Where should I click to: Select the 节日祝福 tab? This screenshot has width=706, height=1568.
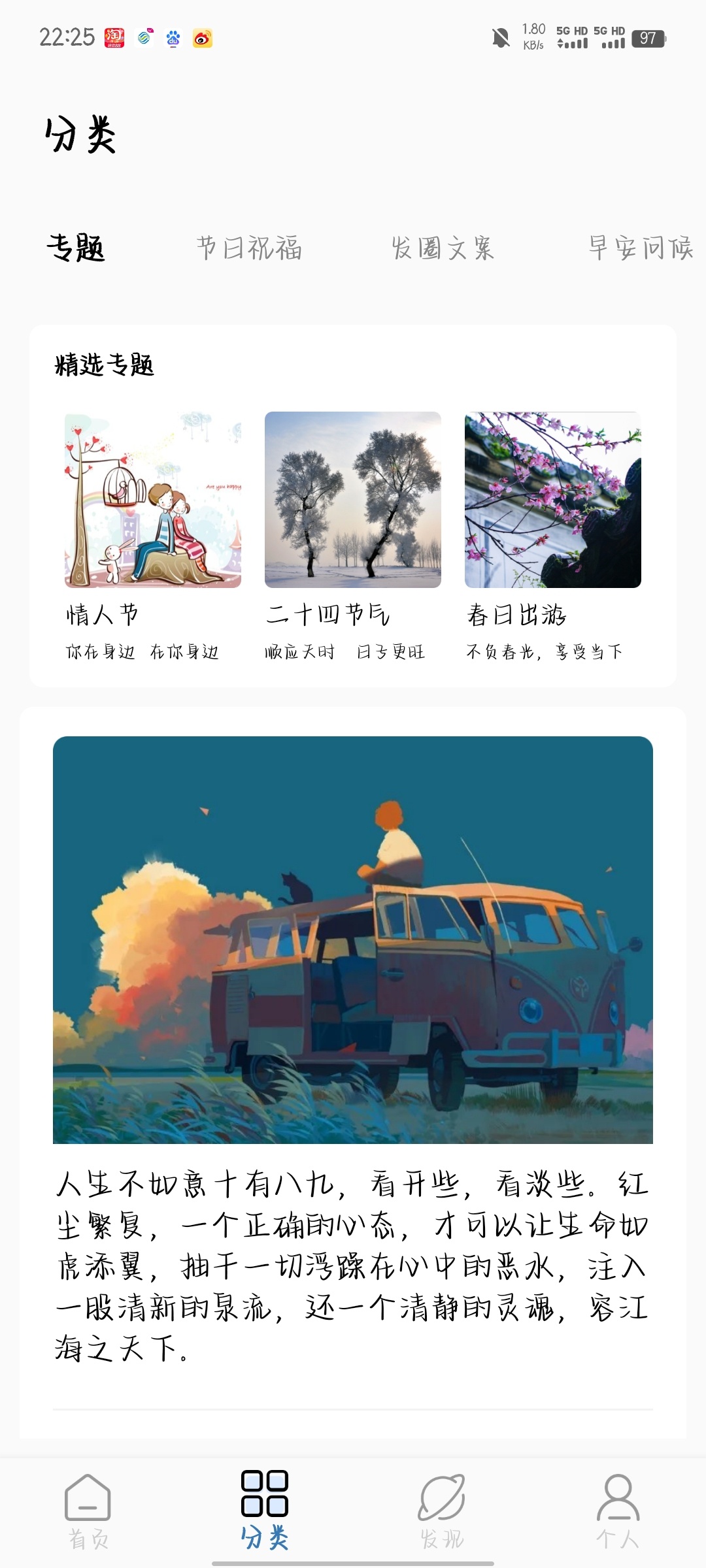tap(249, 248)
